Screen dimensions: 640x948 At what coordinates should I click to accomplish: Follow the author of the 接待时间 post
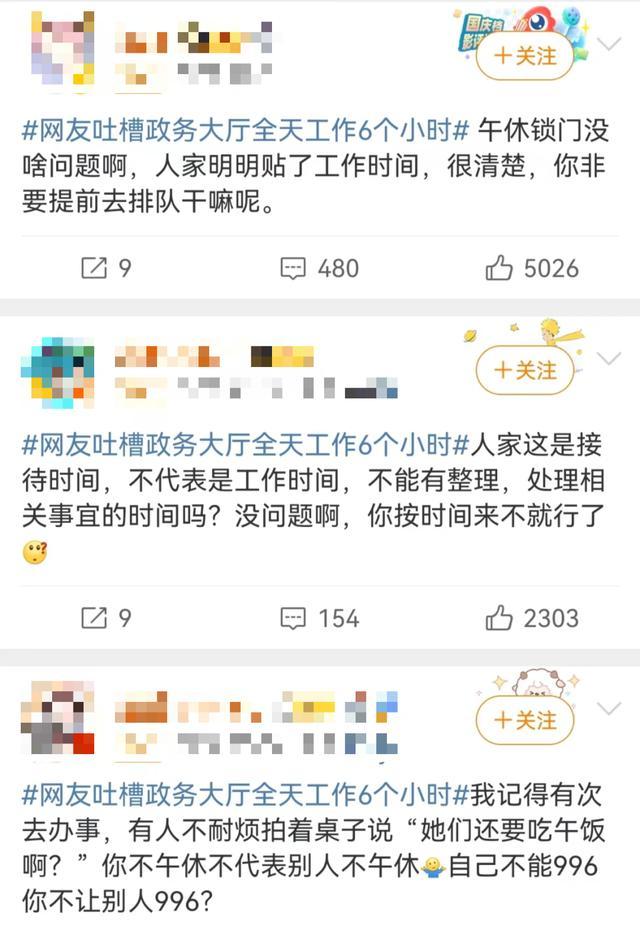(524, 371)
